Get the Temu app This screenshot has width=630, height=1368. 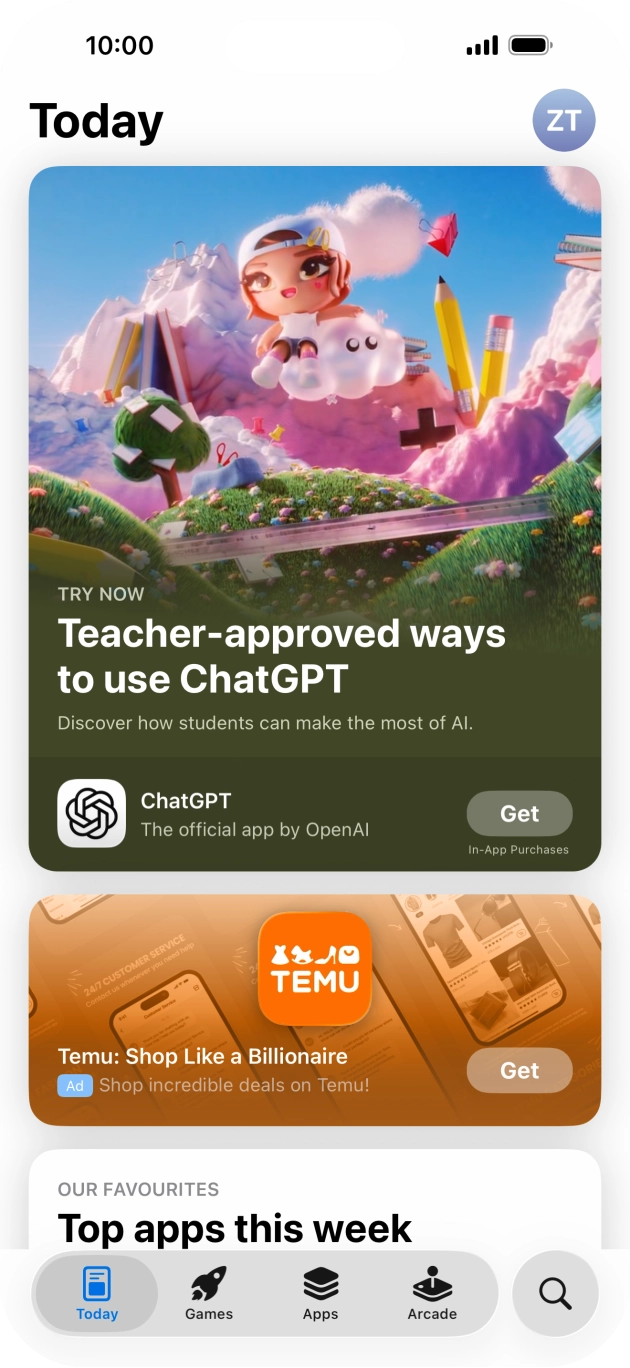(519, 1070)
